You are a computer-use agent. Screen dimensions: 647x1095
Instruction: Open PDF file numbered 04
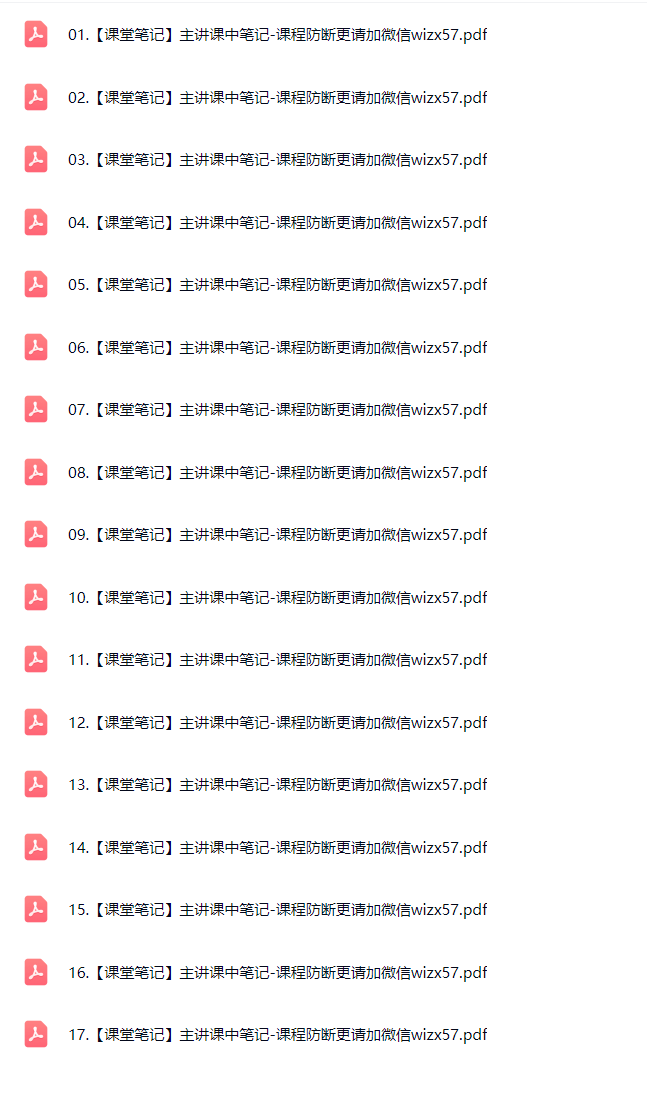click(x=277, y=223)
